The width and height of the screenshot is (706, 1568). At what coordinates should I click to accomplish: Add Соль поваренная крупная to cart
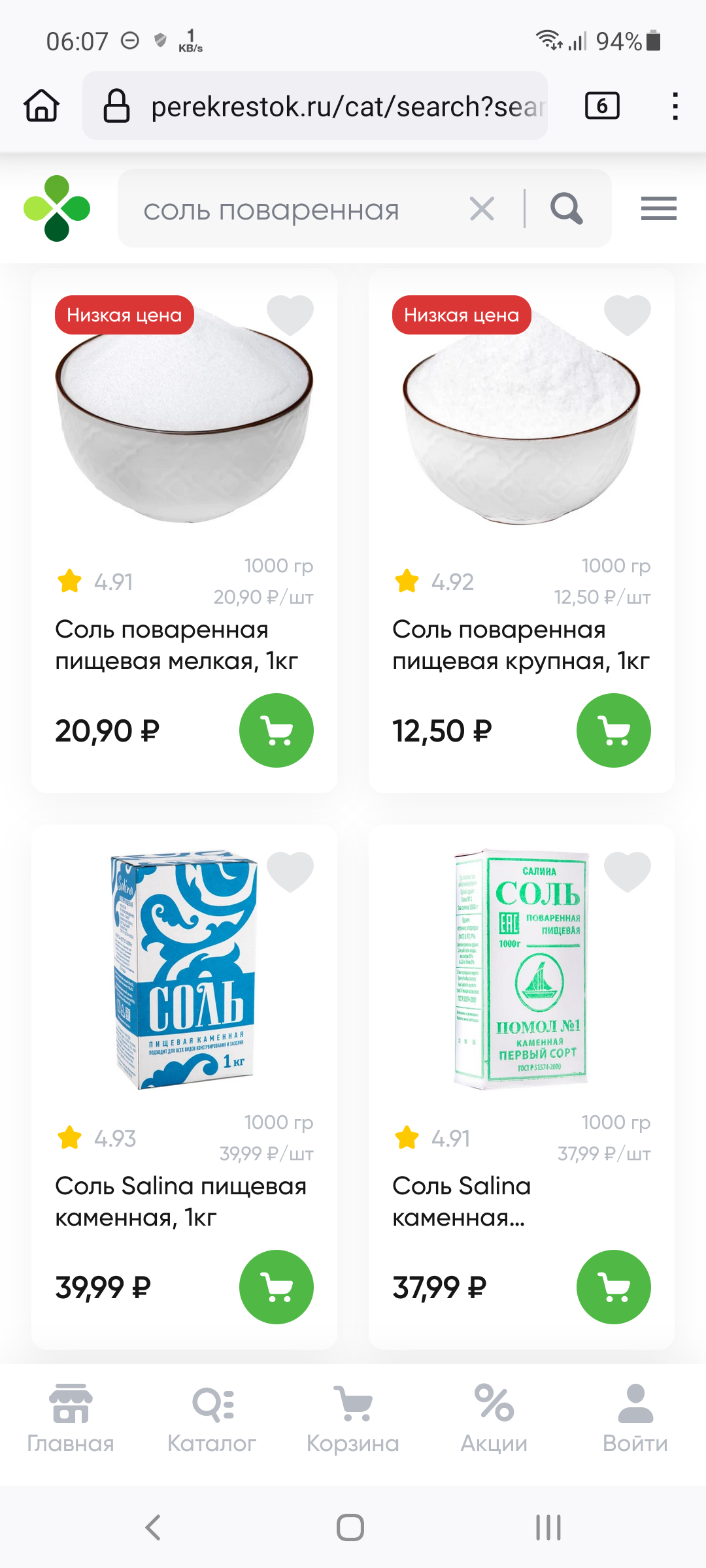[614, 730]
